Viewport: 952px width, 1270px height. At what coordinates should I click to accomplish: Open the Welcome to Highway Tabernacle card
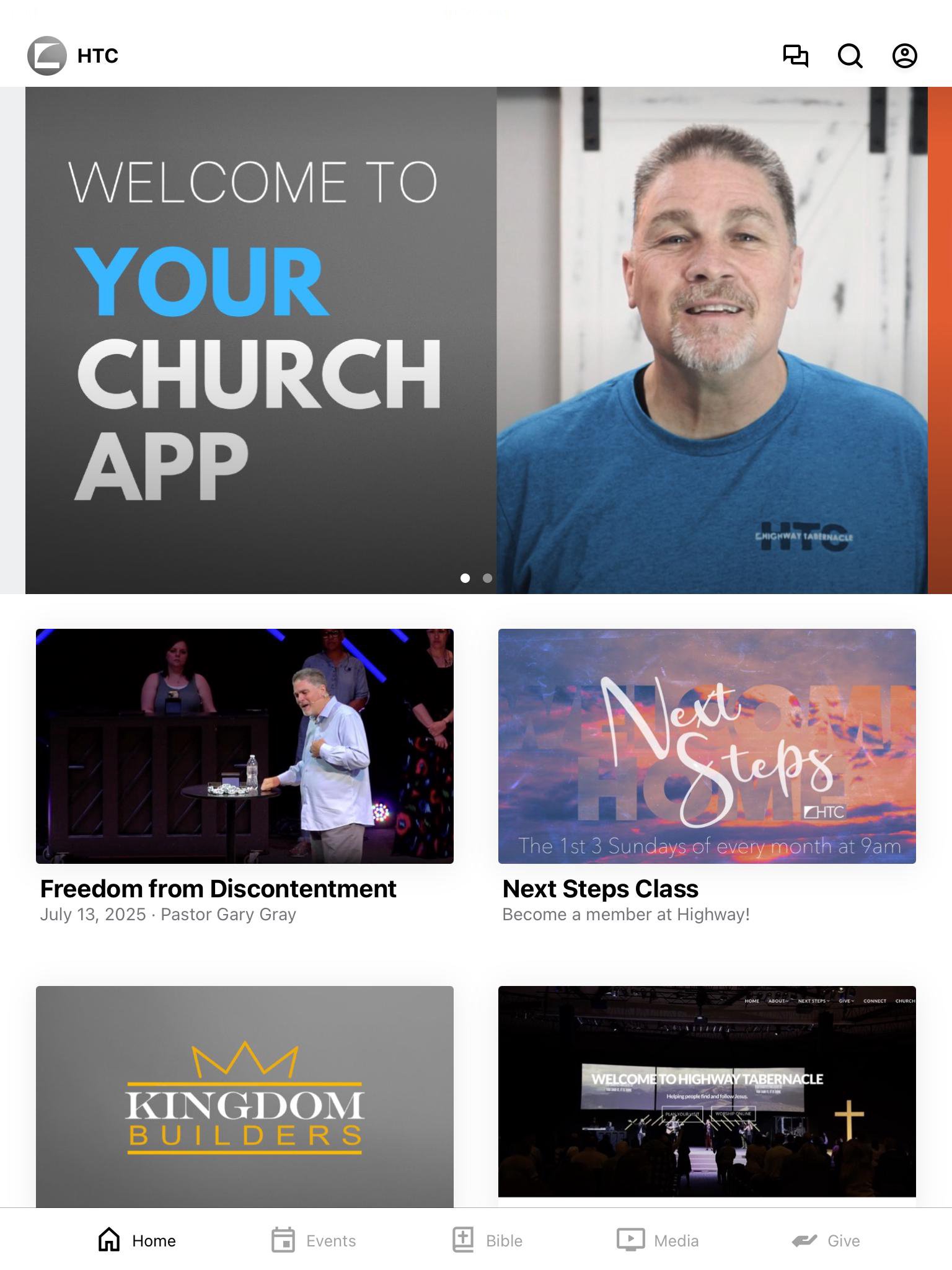[x=707, y=1091]
